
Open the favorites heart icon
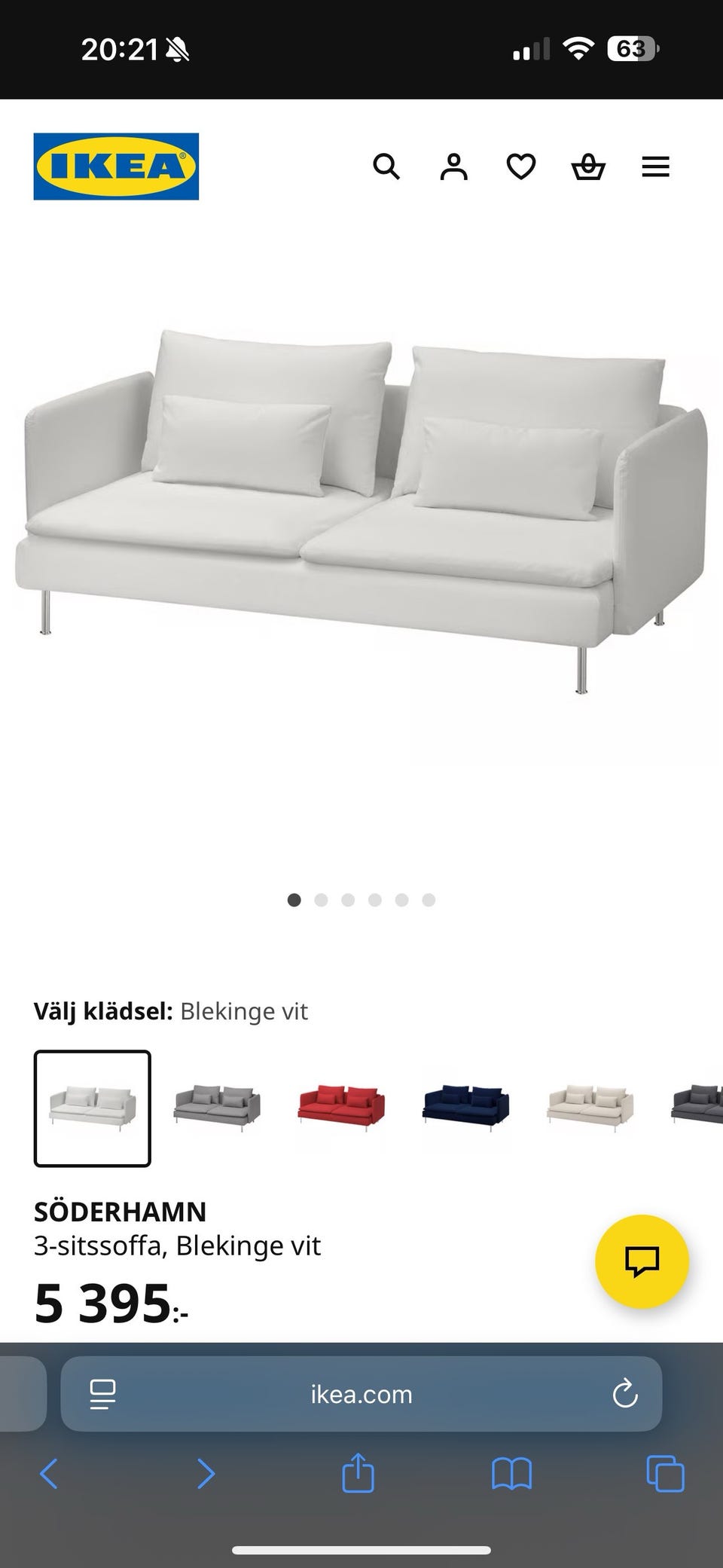[x=520, y=167]
